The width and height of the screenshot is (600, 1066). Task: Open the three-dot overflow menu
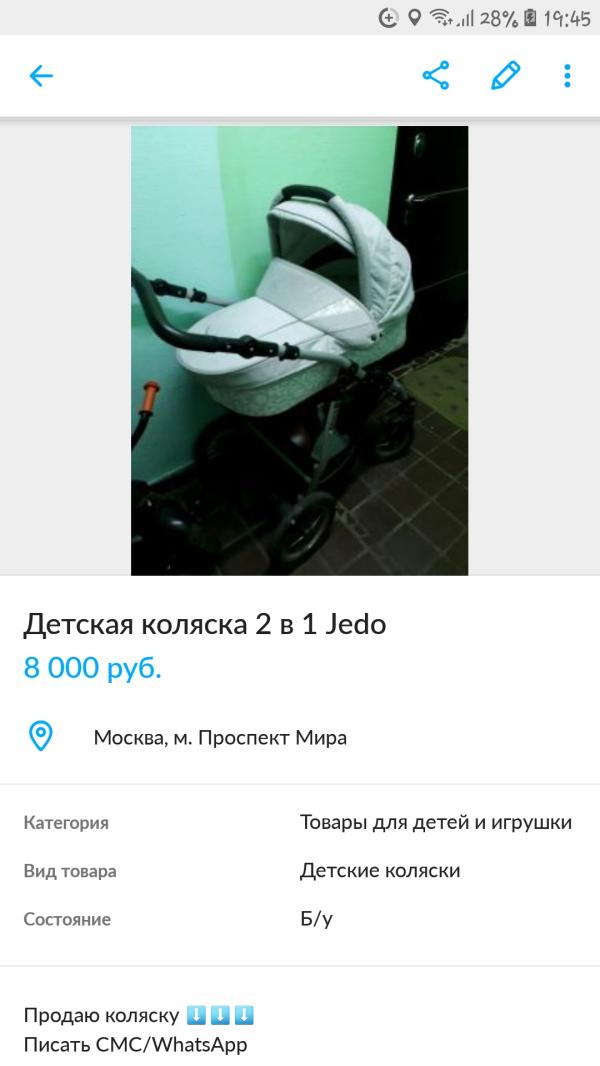pos(567,76)
